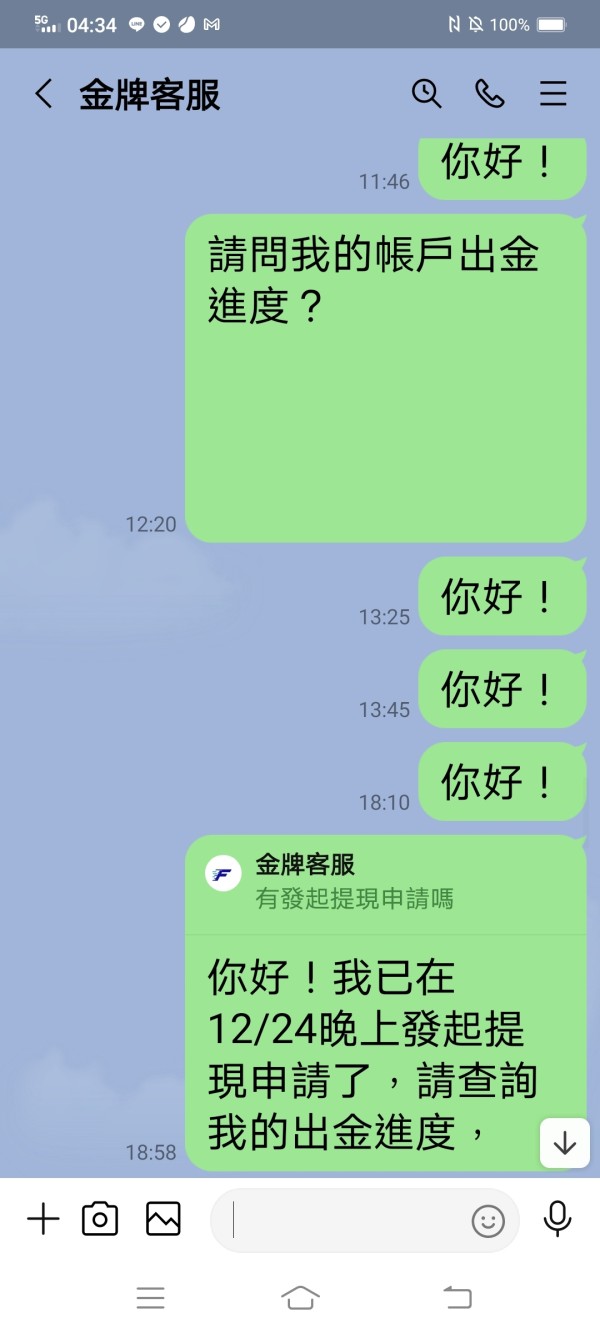Go back from the 金牌客服 chat
Screen dimensions: 600x1333
[x=43, y=94]
